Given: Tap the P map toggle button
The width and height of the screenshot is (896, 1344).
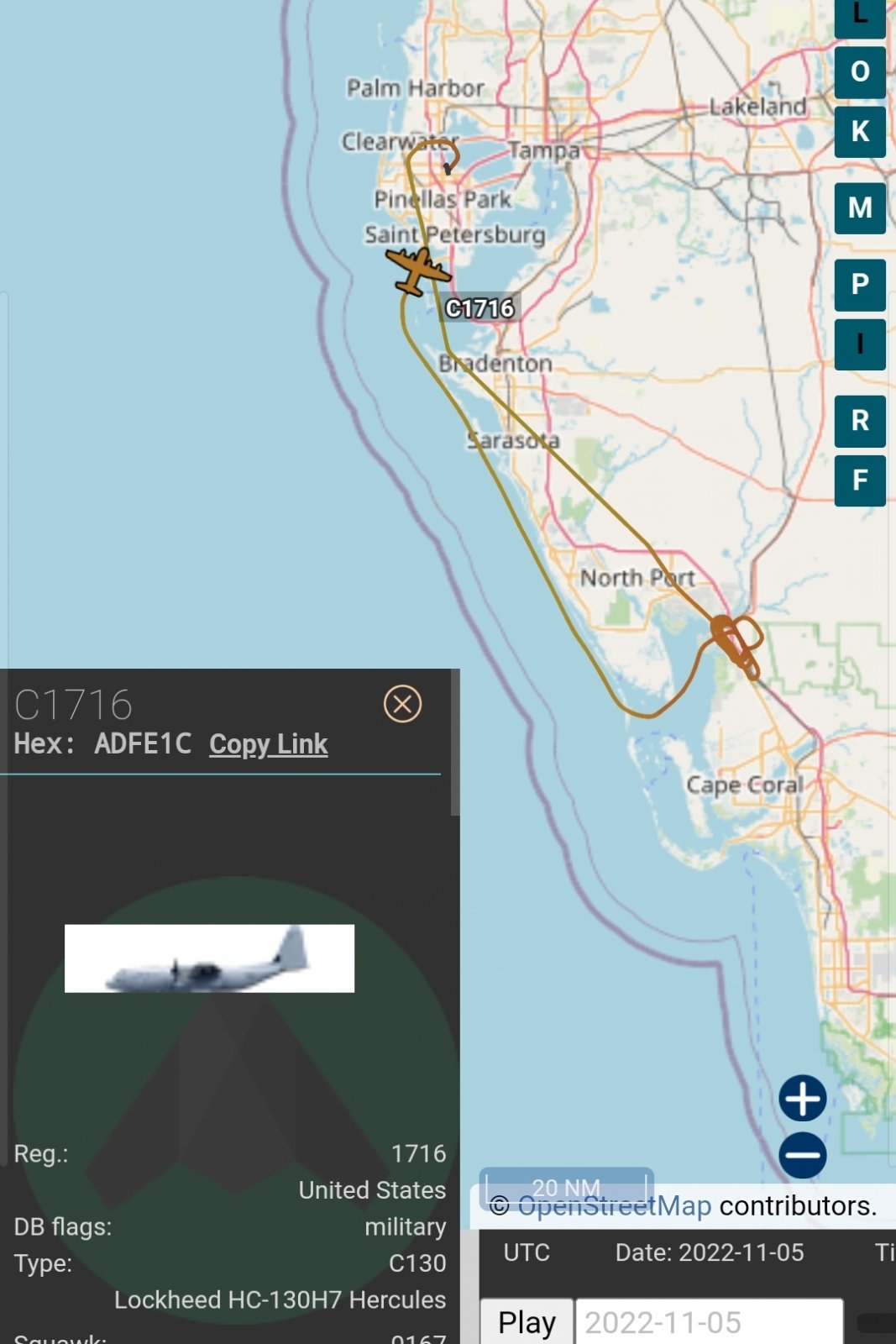Looking at the screenshot, I should tap(860, 285).
